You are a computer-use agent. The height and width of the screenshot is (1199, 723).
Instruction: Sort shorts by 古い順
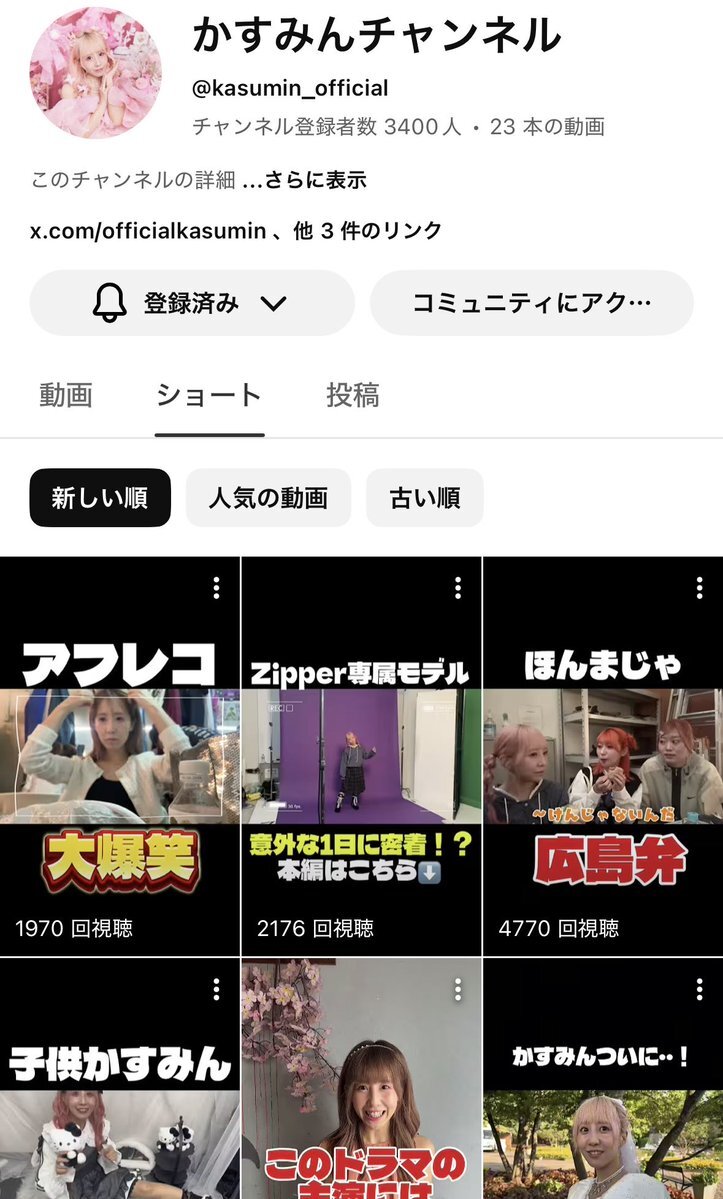424,498
